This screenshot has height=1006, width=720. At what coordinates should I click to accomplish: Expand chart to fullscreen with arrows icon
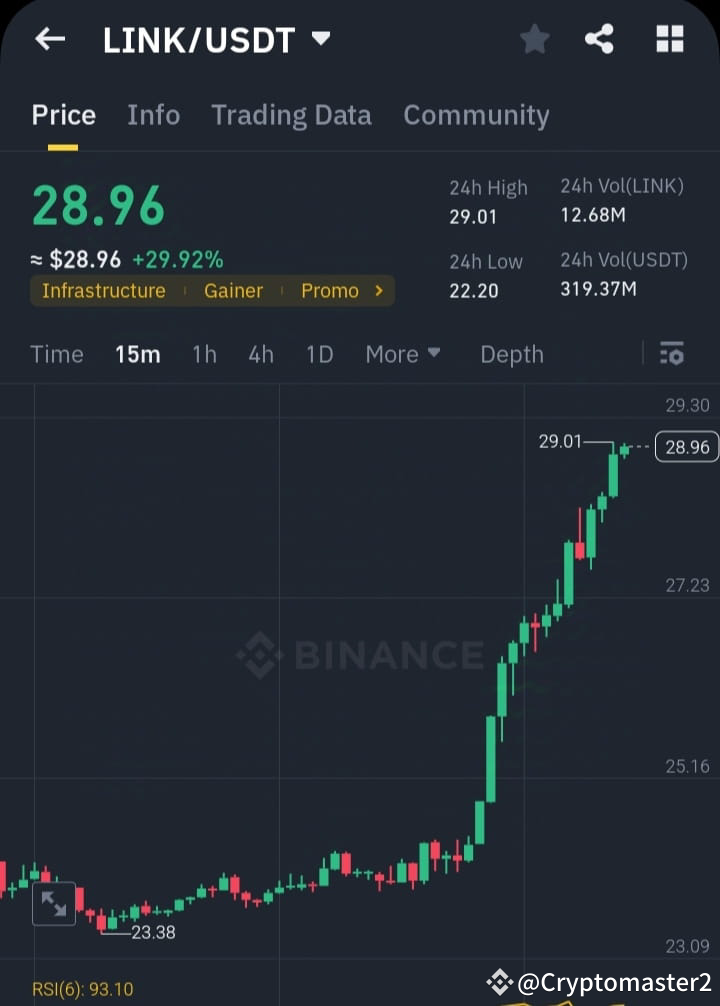pyautogui.click(x=55, y=903)
